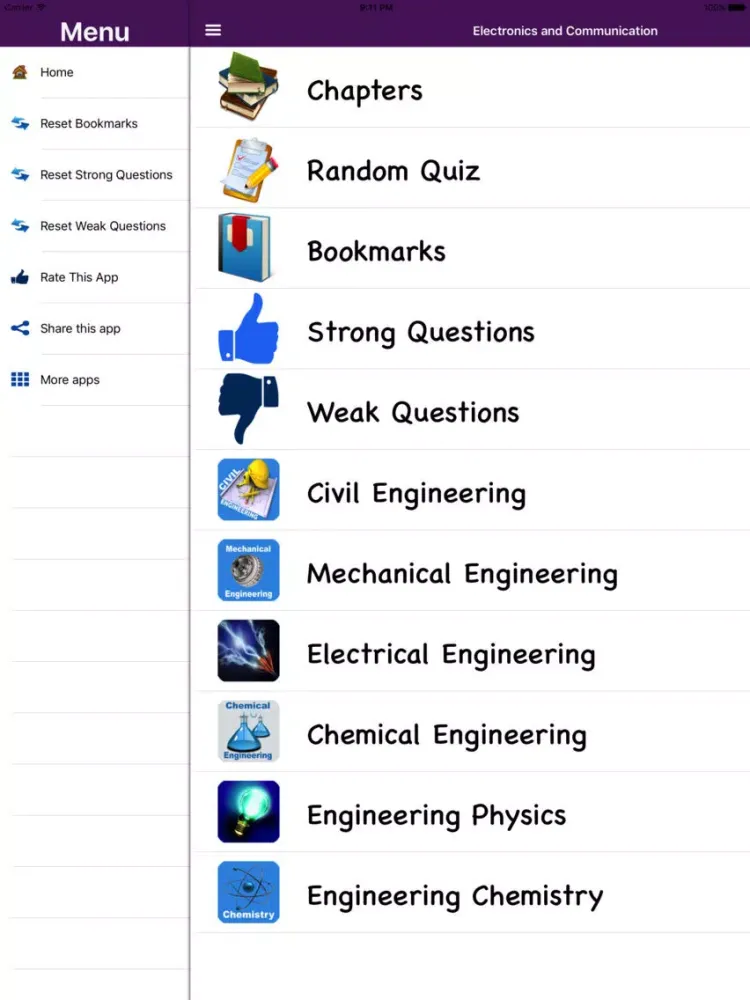Tap the More apps grid icon
Image resolution: width=750 pixels, height=1000 pixels.
click(x=18, y=380)
